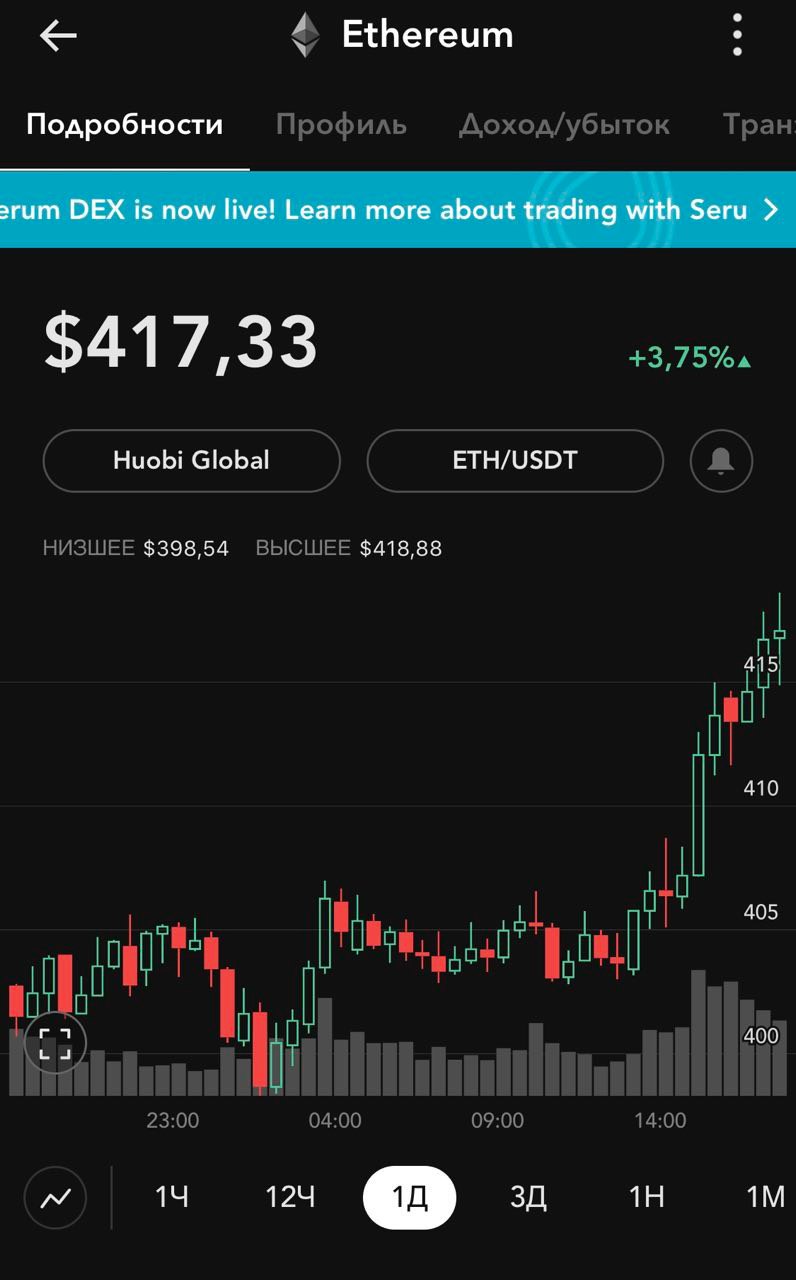Screen dimensions: 796x1280
Task: Choose the ETH/USDT trading pair
Action: tap(515, 461)
